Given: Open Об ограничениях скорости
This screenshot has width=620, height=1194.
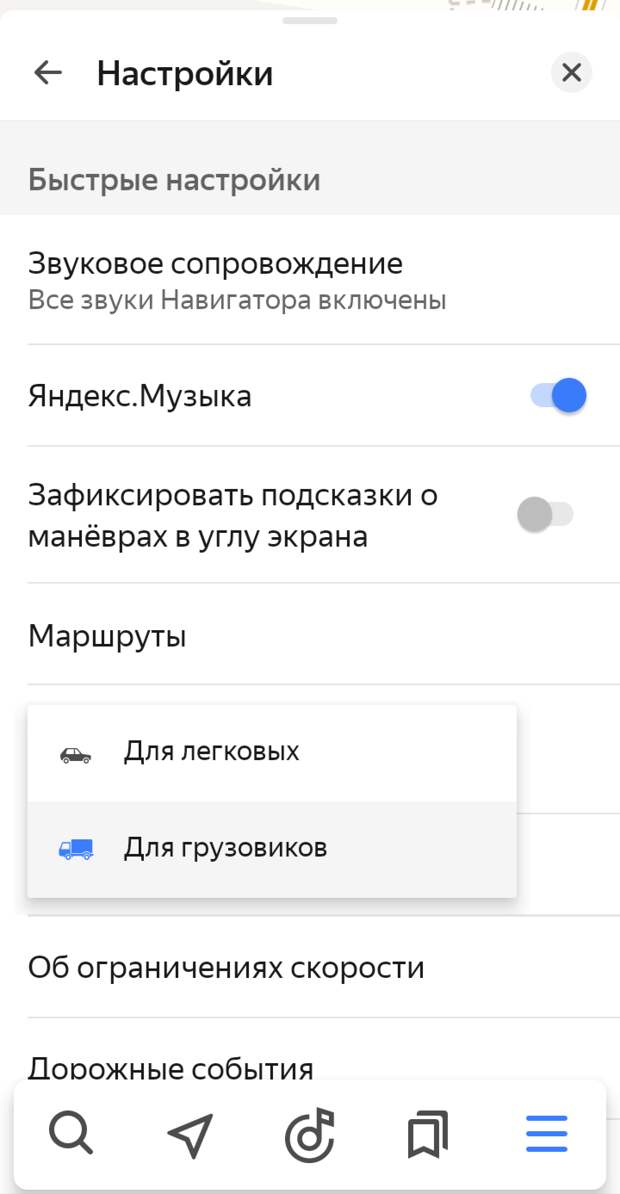Looking at the screenshot, I should (226, 968).
